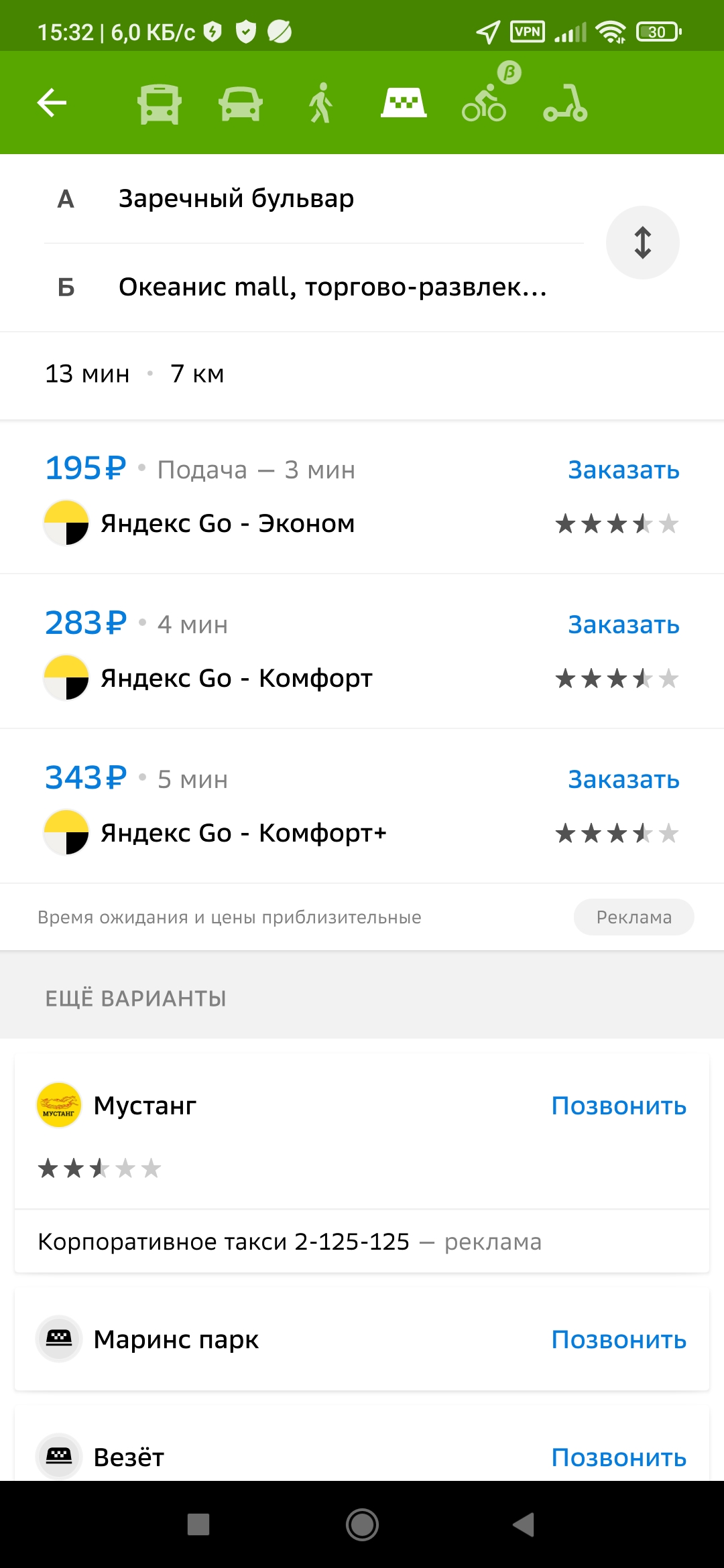
Task: Swap the start and destination points
Action: 642,243
